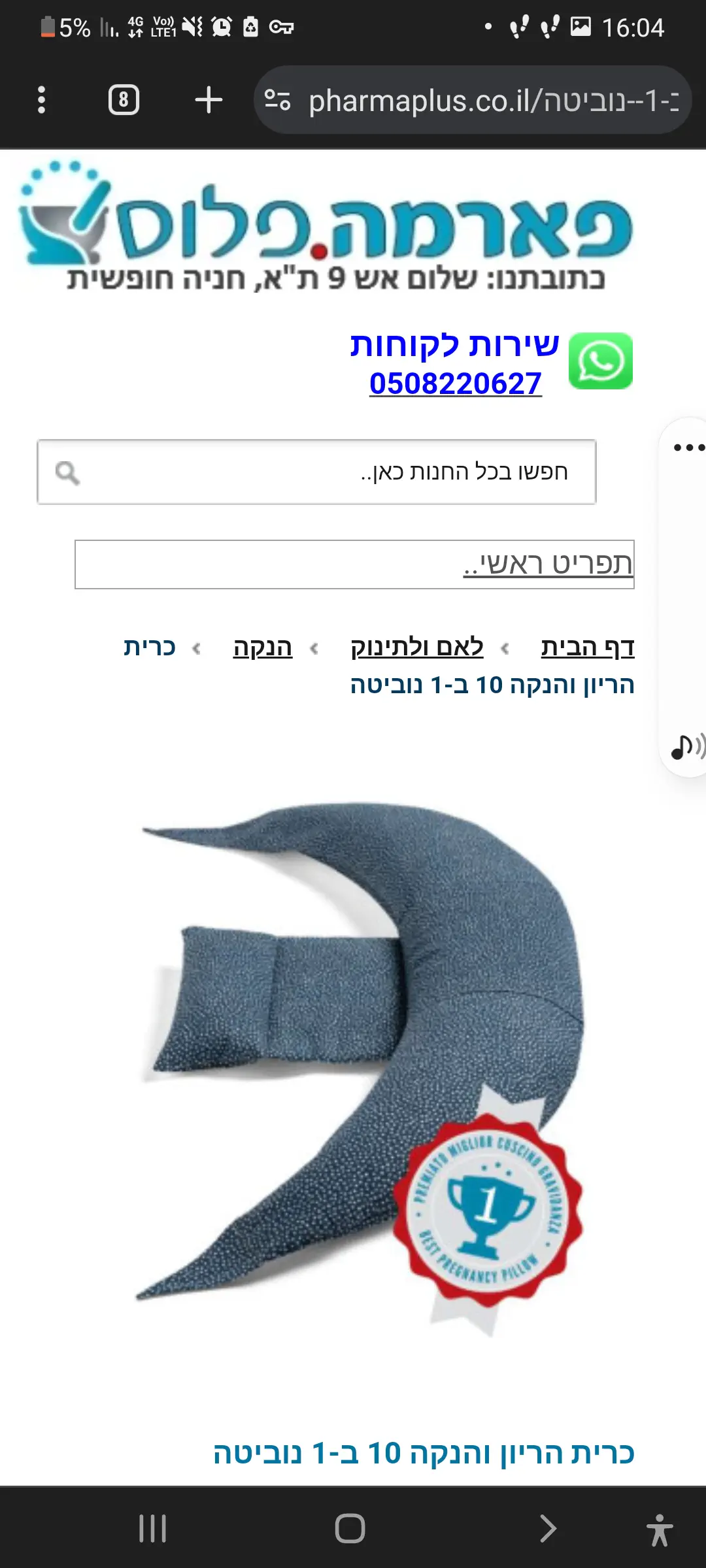Go to דף הבית breadcrumb link
Viewport: 706px width, 1568px height.
(x=587, y=647)
